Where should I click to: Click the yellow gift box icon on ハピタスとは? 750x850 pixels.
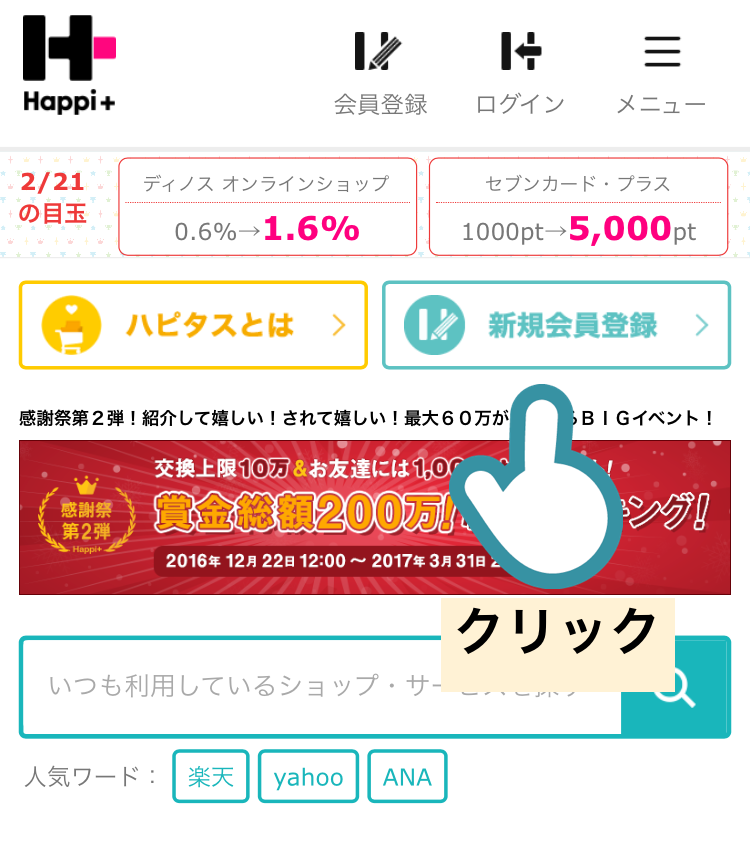(69, 325)
